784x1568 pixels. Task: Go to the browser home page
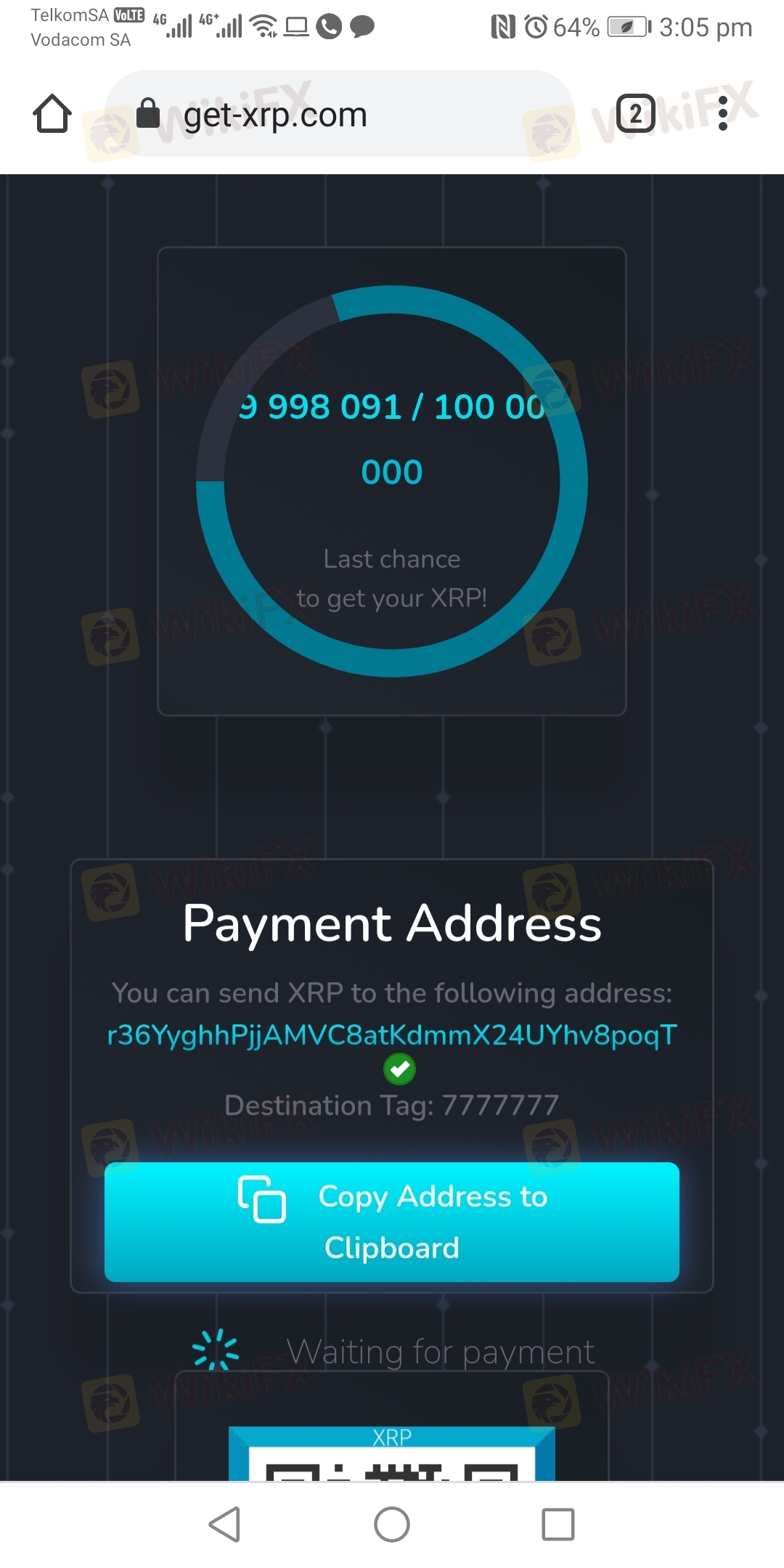(x=52, y=114)
